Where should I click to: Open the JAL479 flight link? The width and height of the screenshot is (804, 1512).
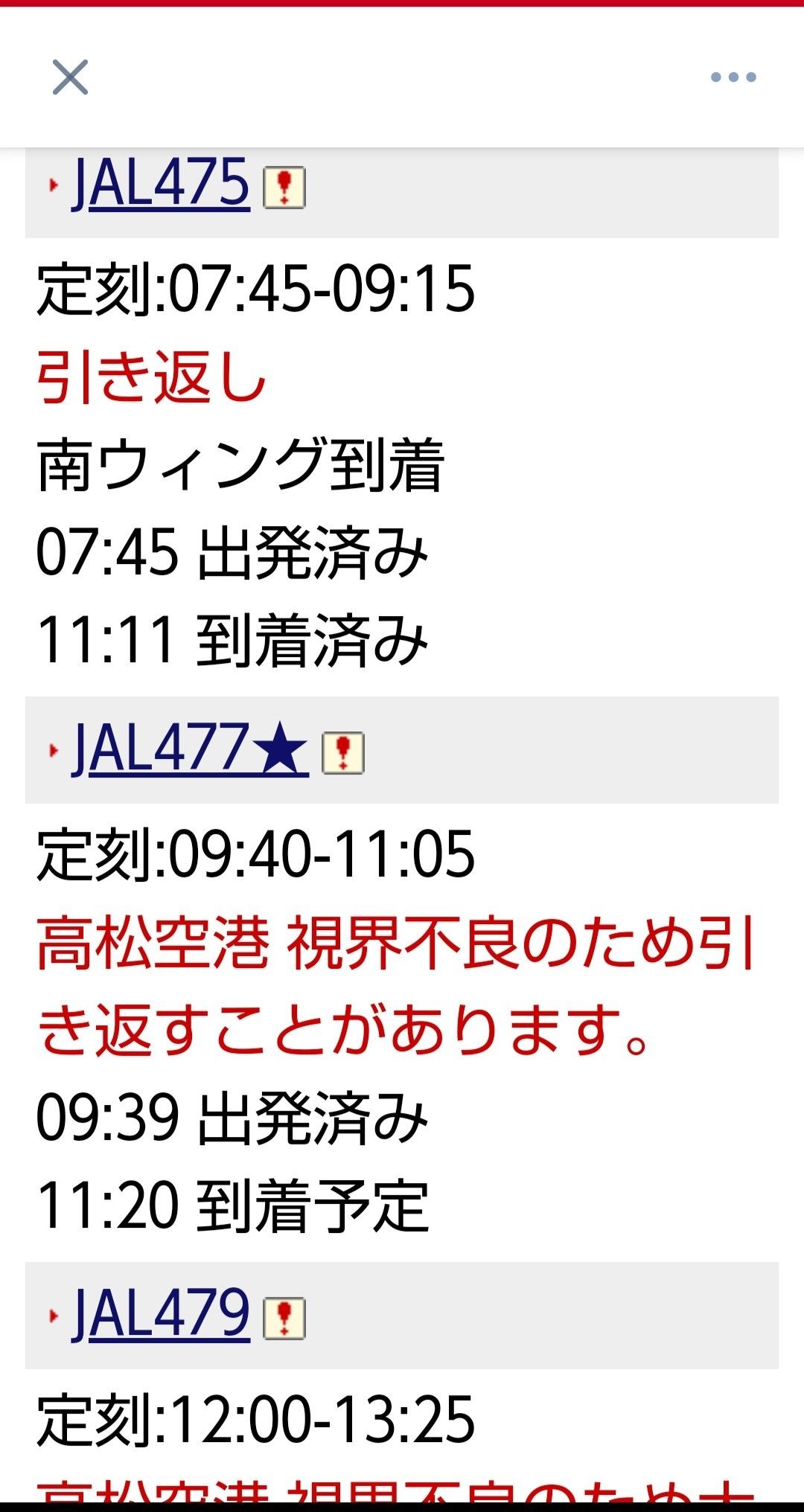click(x=161, y=1314)
